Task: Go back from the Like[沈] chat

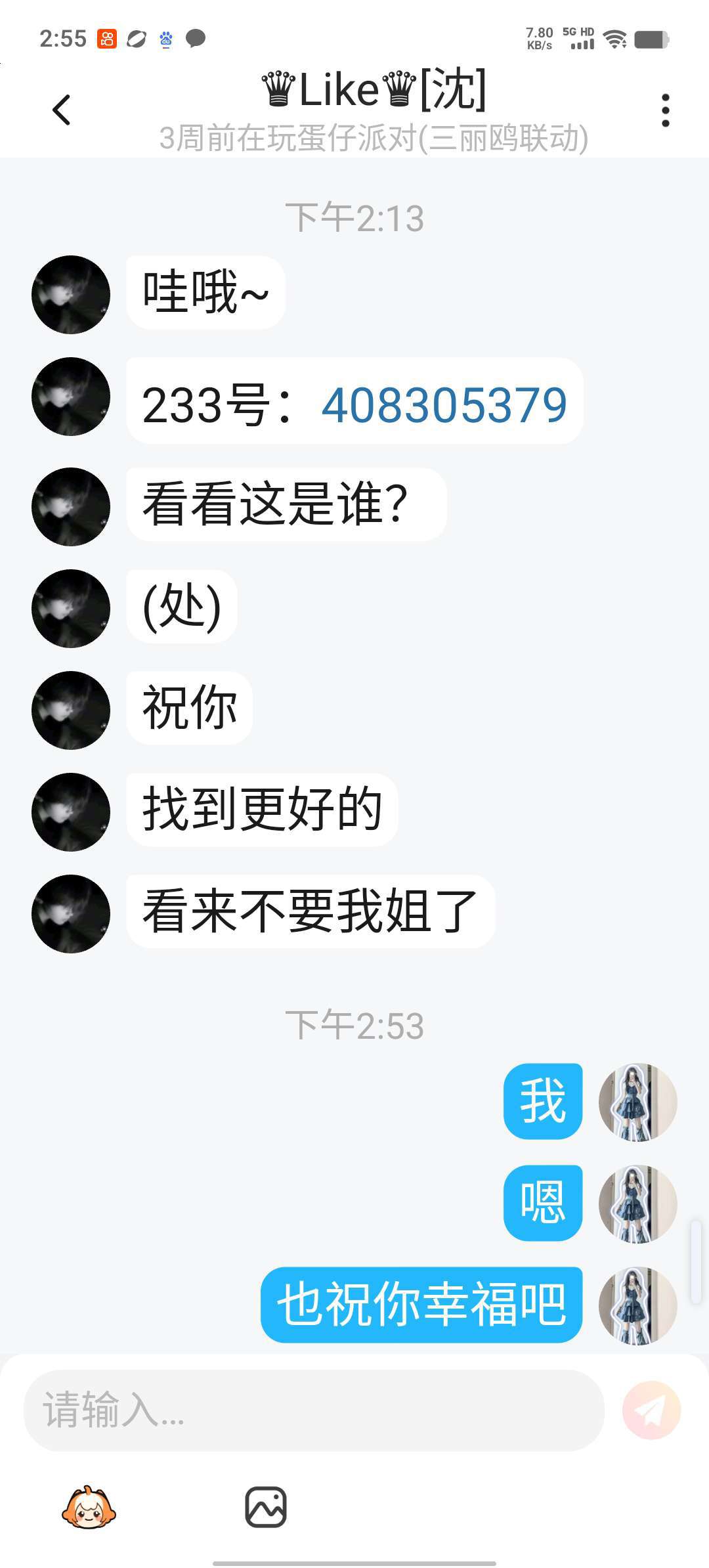Action: (x=62, y=110)
